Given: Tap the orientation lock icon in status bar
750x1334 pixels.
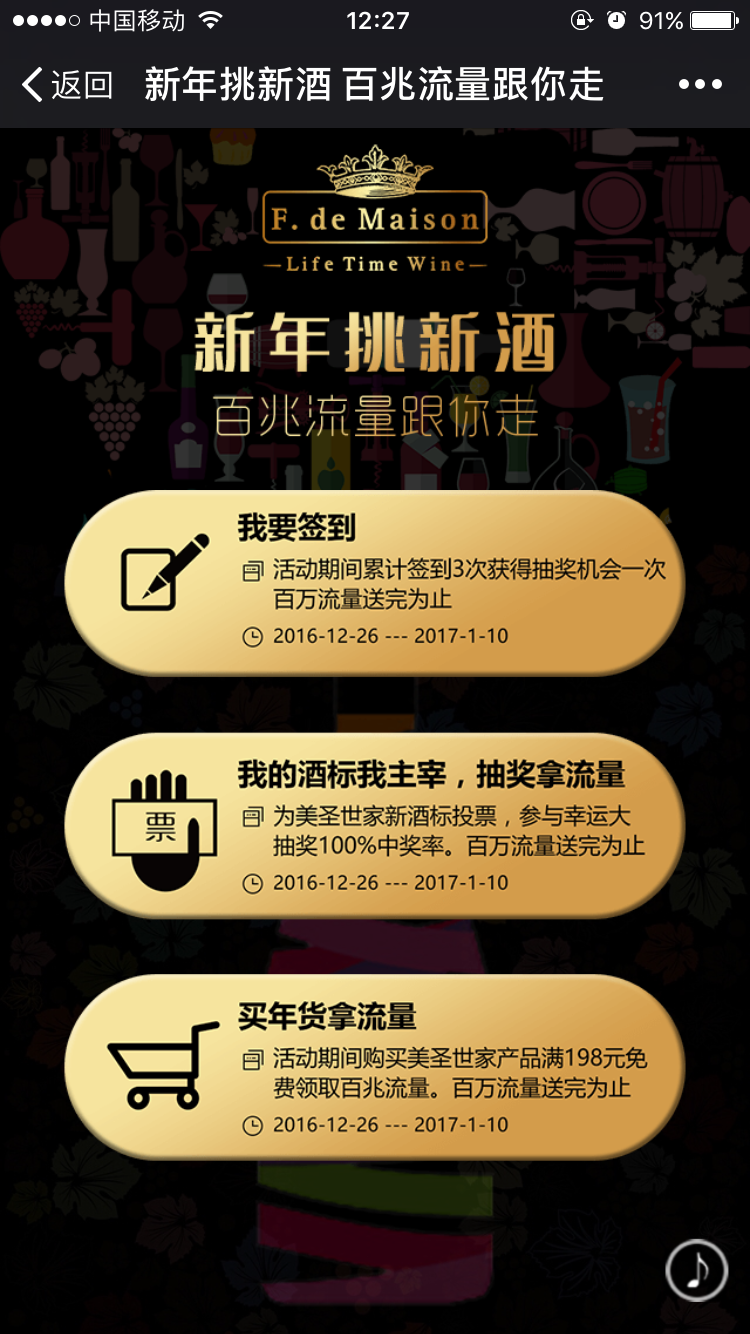Looking at the screenshot, I should coord(581,18).
